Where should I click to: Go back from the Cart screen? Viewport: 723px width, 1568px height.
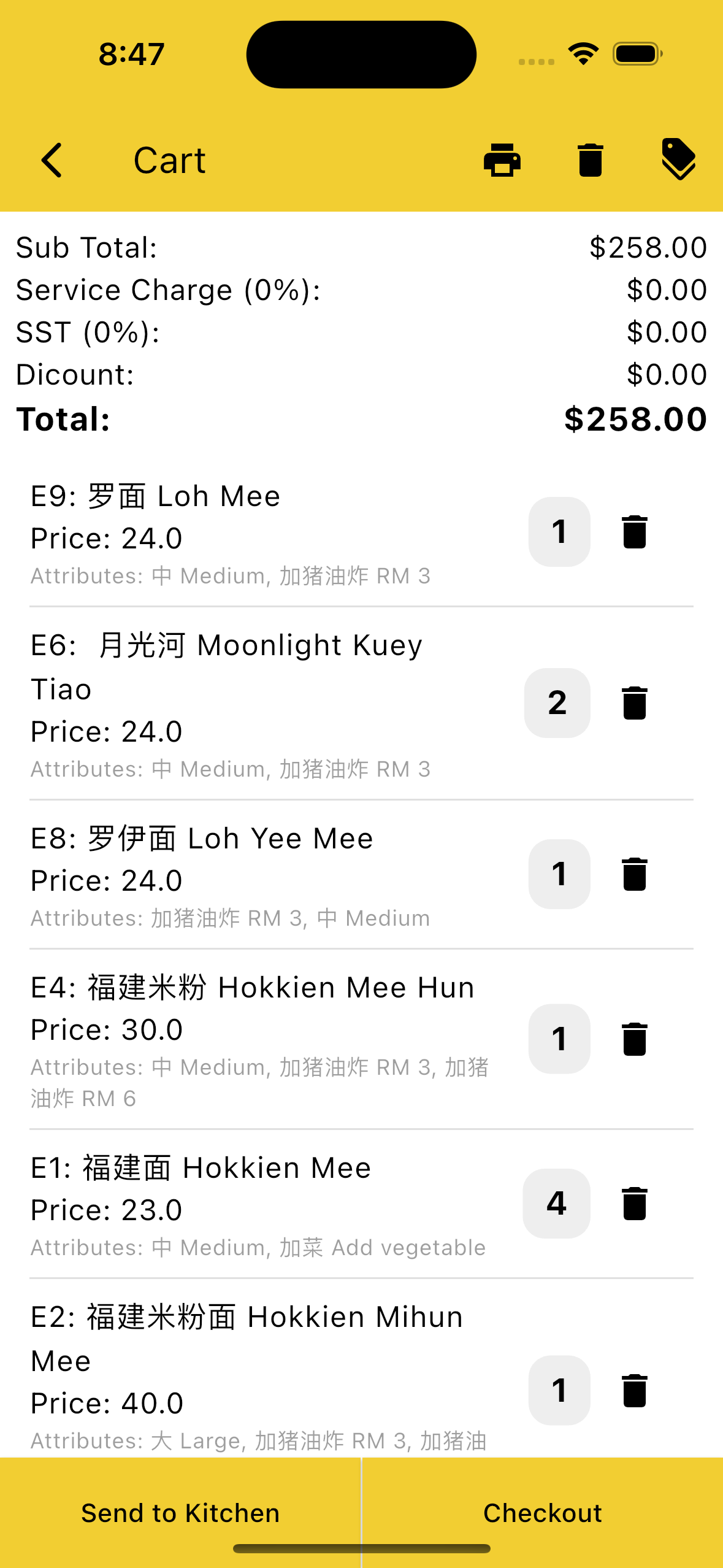point(52,160)
